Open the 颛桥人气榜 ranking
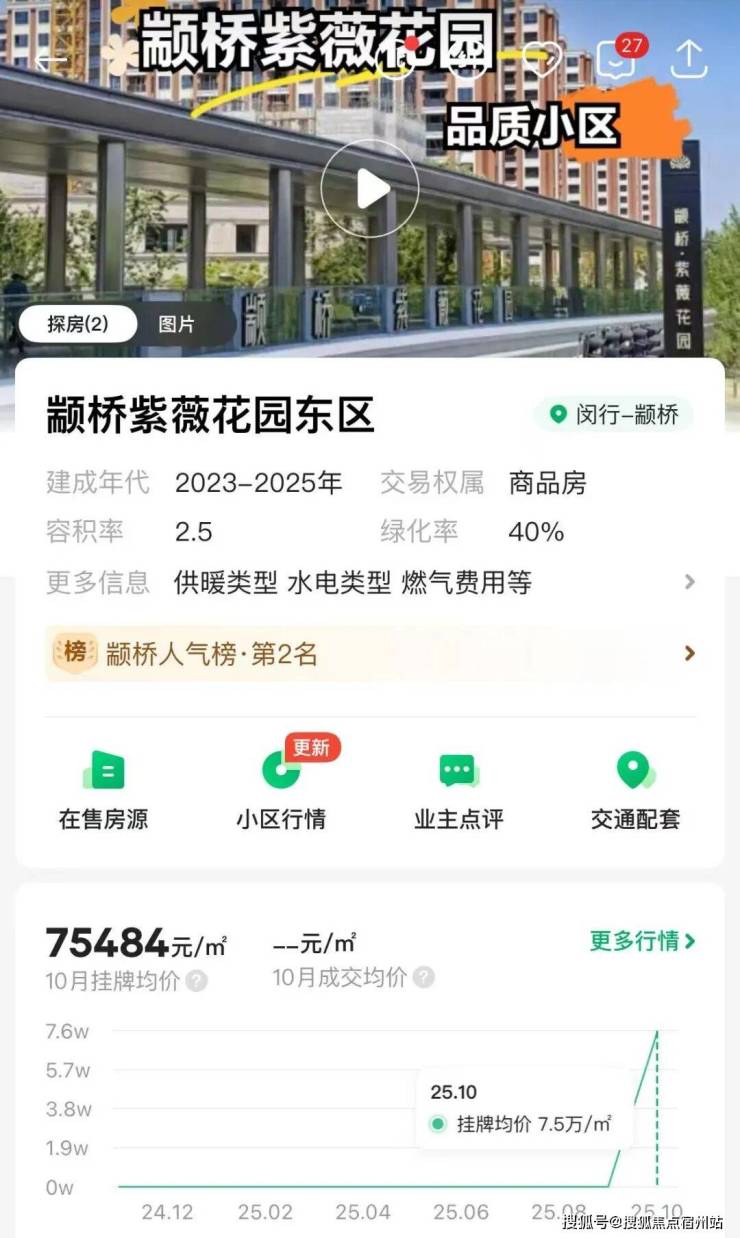The height and width of the screenshot is (1238, 740). coord(370,654)
